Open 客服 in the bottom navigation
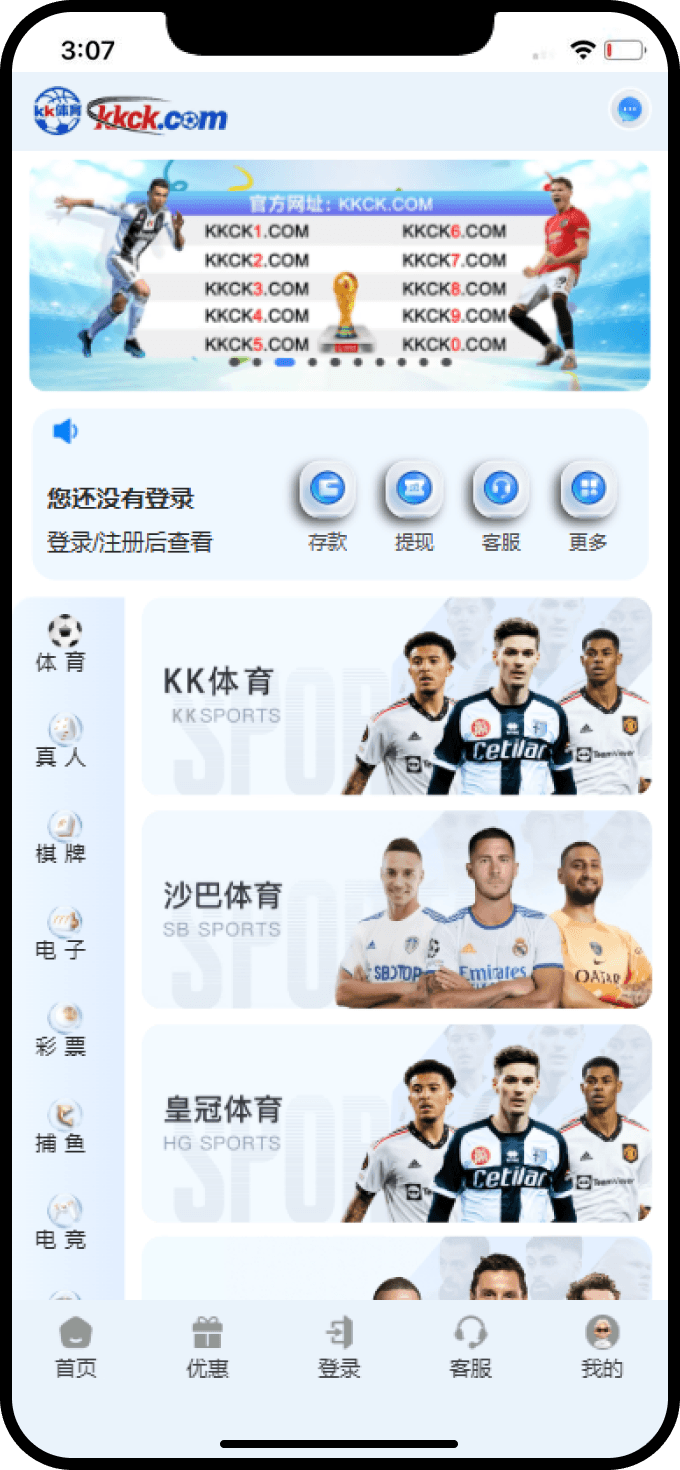This screenshot has height=1470, width=680. pyautogui.click(x=470, y=1347)
